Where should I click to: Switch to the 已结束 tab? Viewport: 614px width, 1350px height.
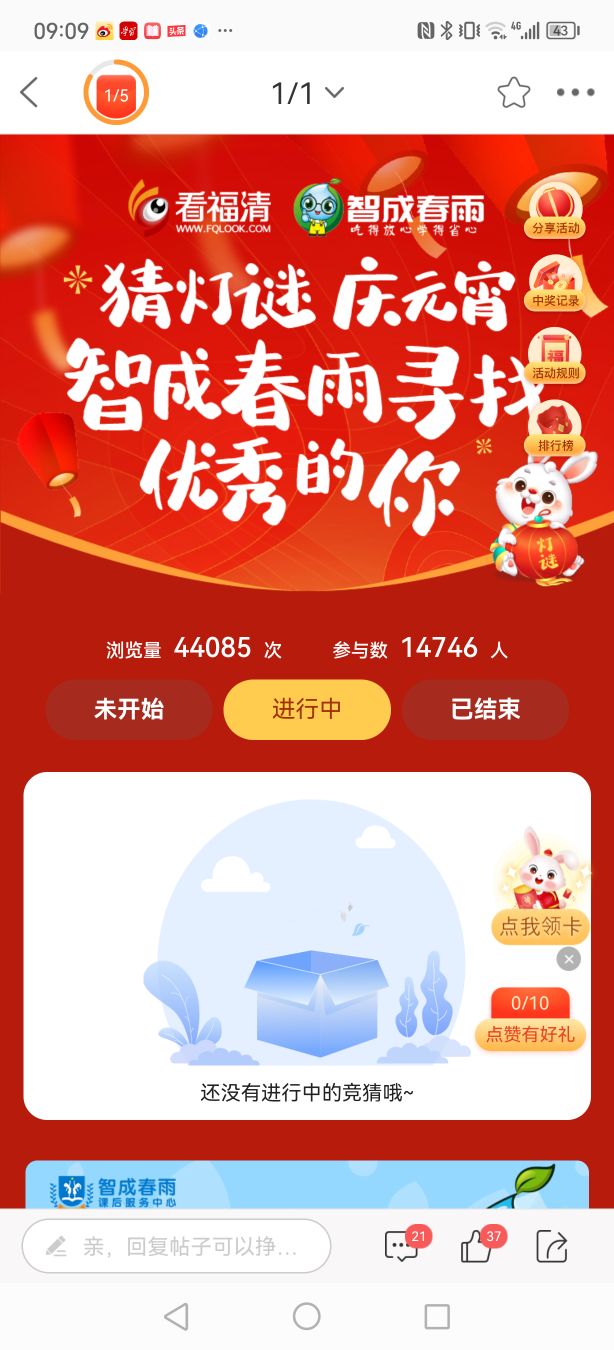(485, 709)
